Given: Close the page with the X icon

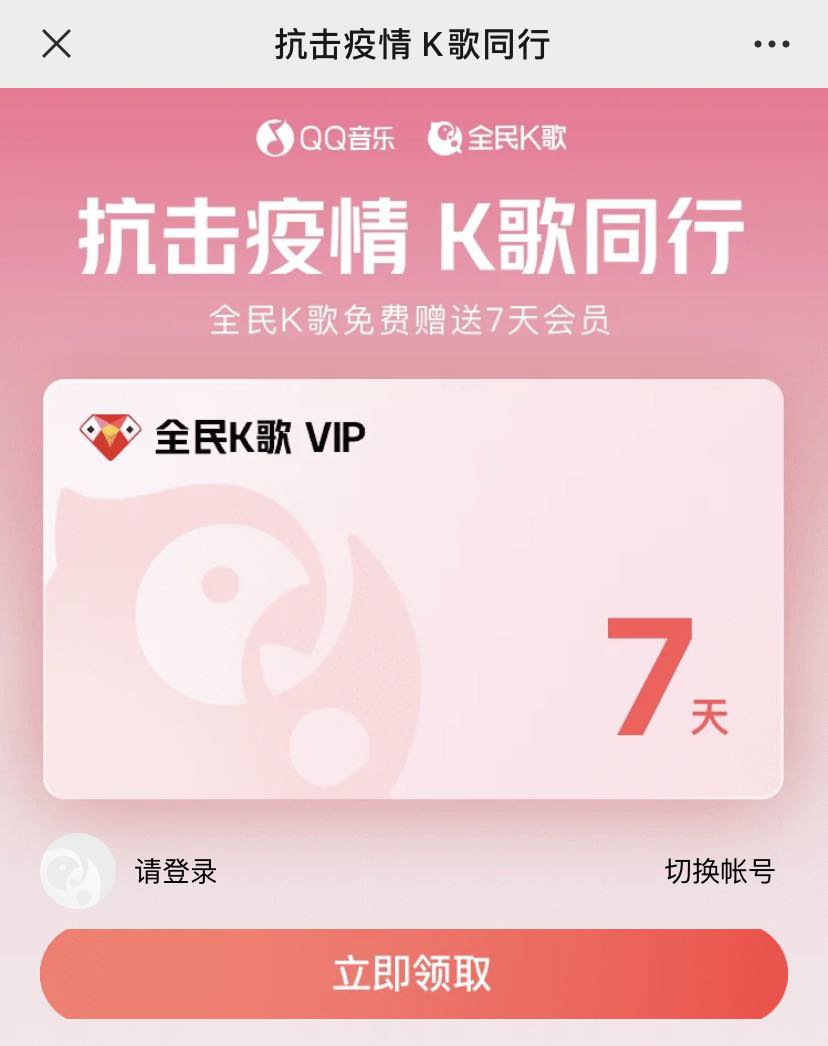Looking at the screenshot, I should (x=56, y=44).
